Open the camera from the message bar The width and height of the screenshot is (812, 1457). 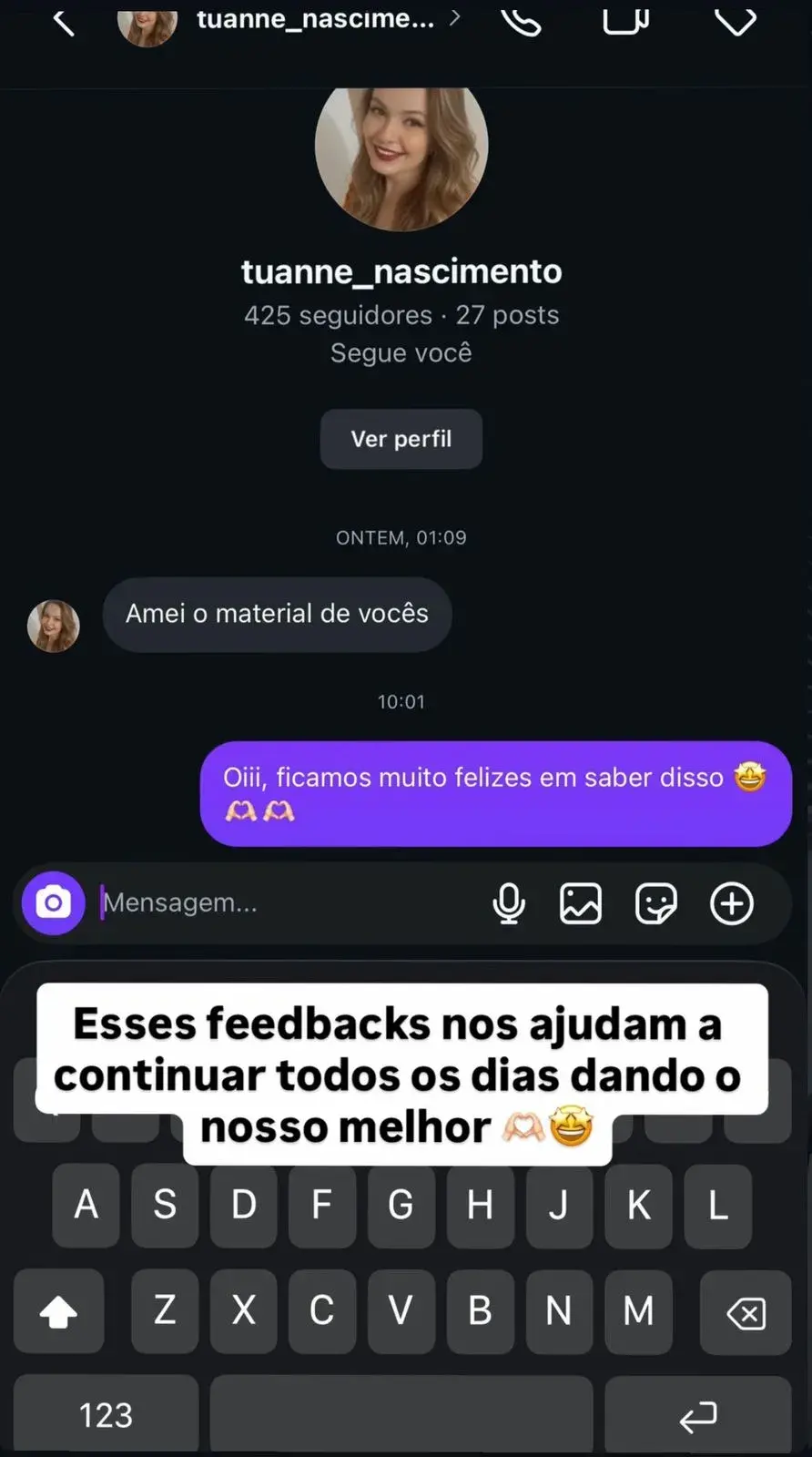pyautogui.click(x=54, y=903)
